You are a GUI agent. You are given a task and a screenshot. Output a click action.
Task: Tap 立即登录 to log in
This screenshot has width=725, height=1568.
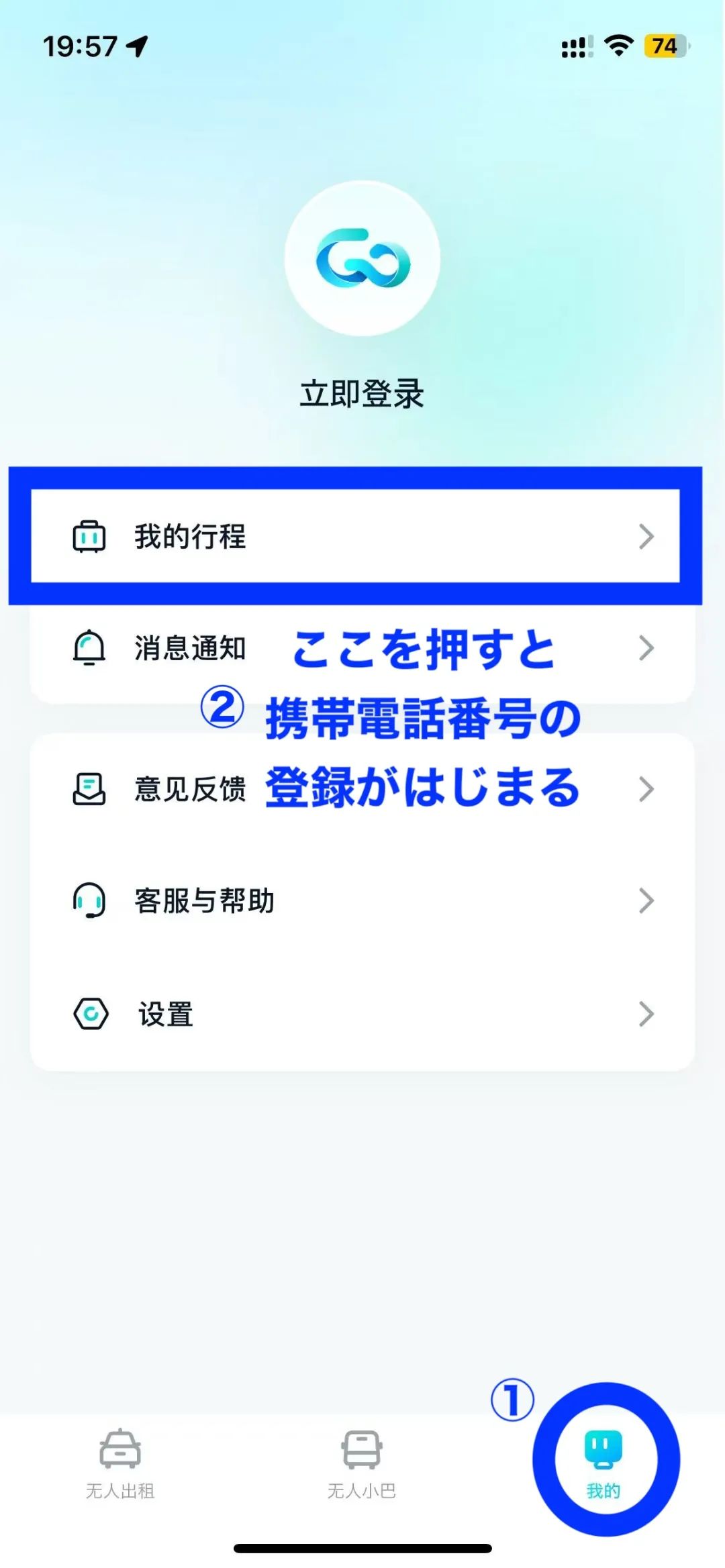pyautogui.click(x=362, y=394)
